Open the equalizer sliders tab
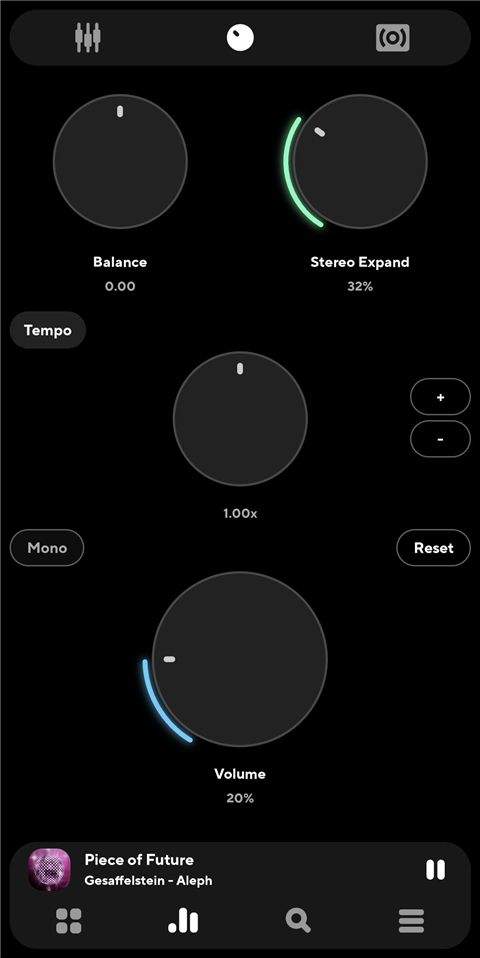480x958 pixels. (87, 38)
